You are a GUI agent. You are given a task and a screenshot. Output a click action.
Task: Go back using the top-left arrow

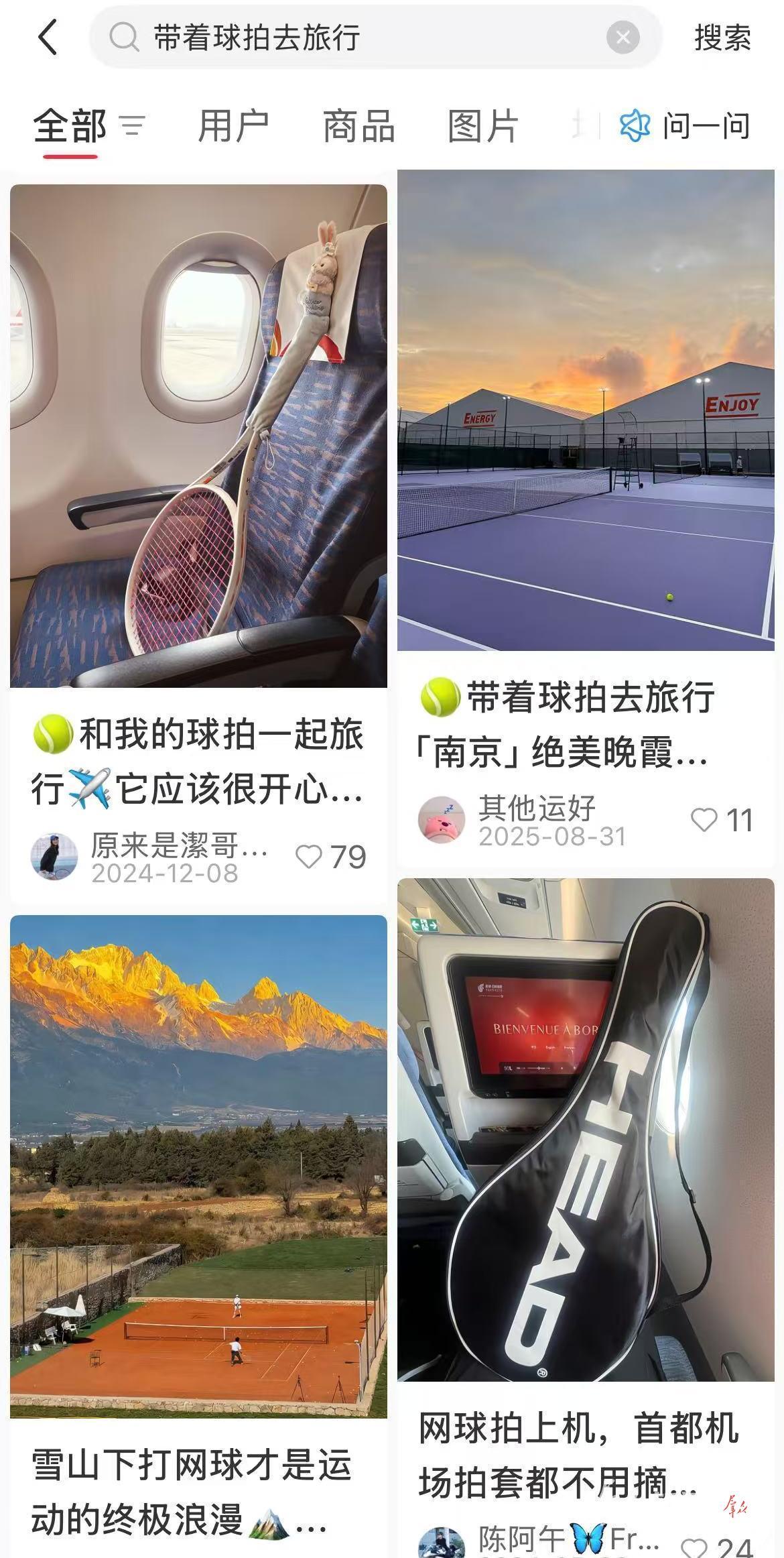48,38
